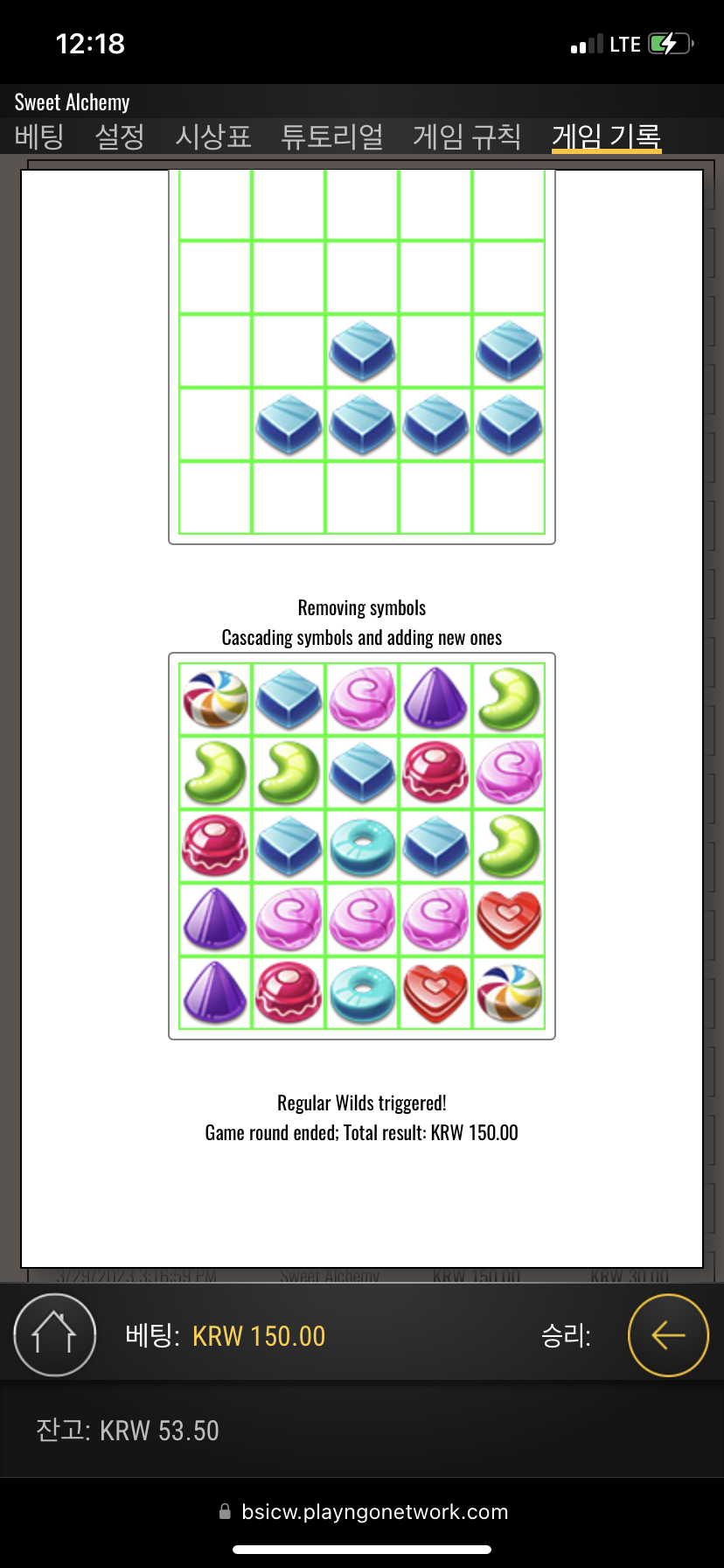This screenshot has height=1568, width=724.
Task: Select the 게임 규칙 tab
Action: (467, 136)
